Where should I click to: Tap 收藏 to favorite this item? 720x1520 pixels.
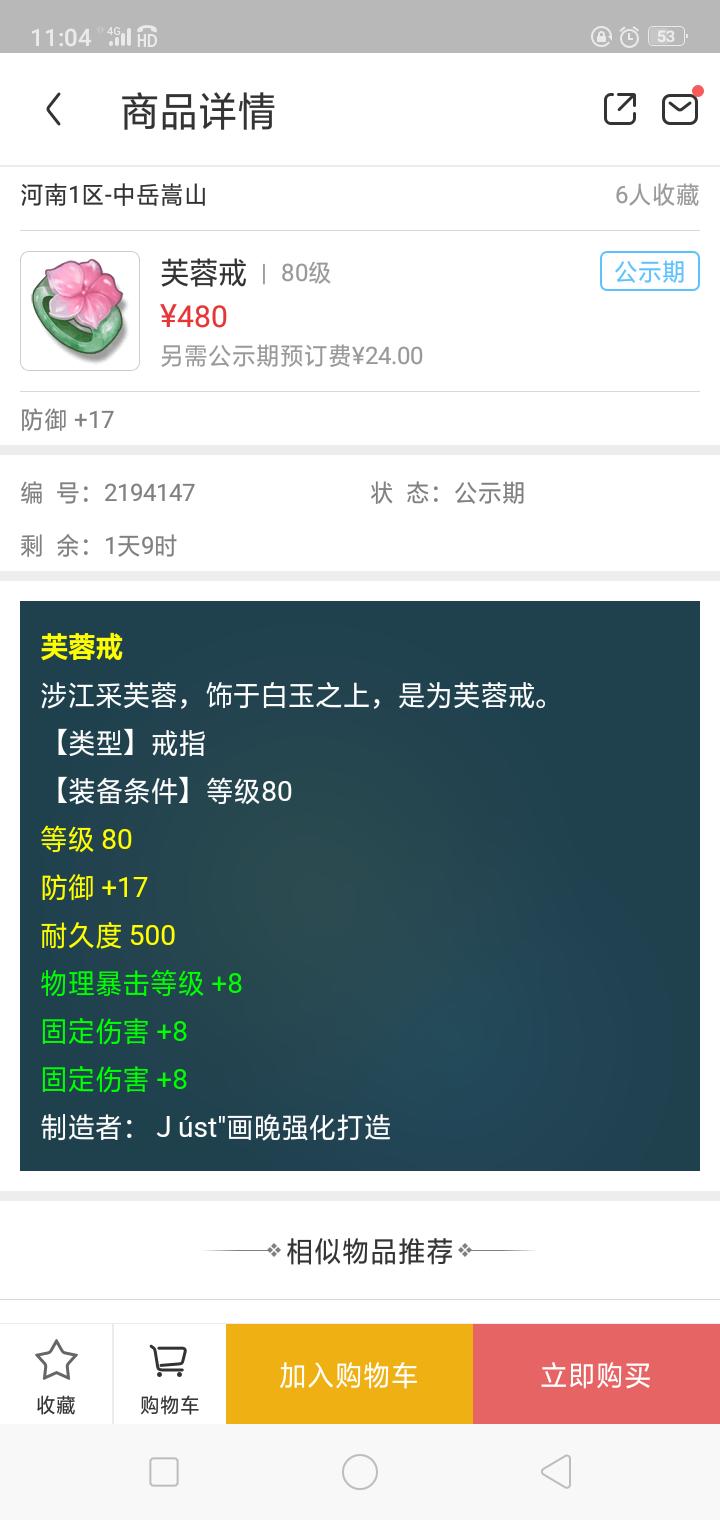click(56, 1376)
